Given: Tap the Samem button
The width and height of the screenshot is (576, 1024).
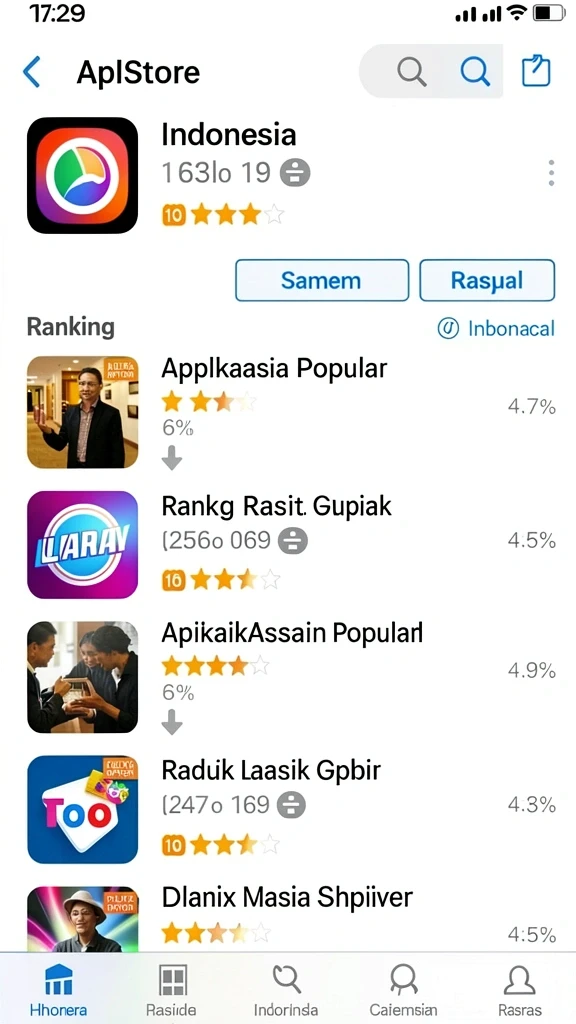Looking at the screenshot, I should (x=322, y=280).
